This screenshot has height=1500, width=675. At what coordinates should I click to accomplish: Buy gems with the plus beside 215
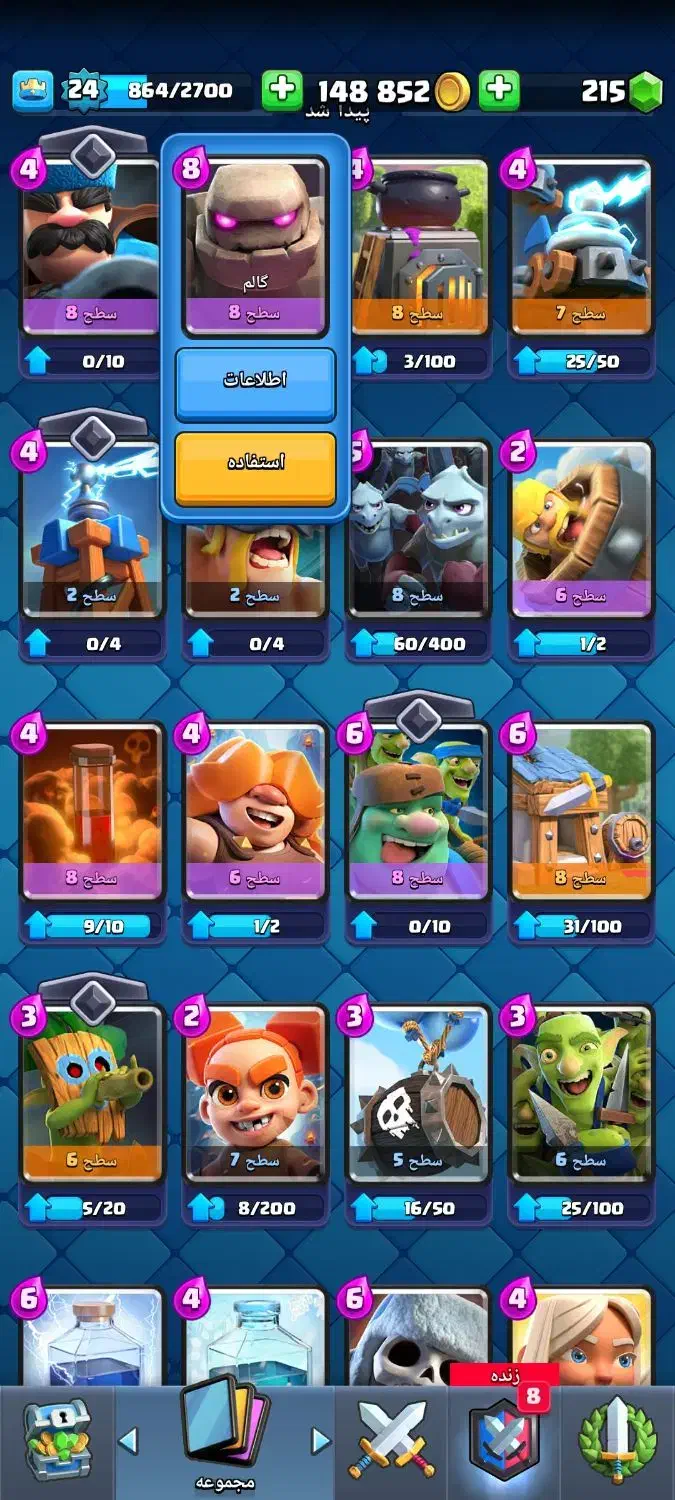(499, 91)
